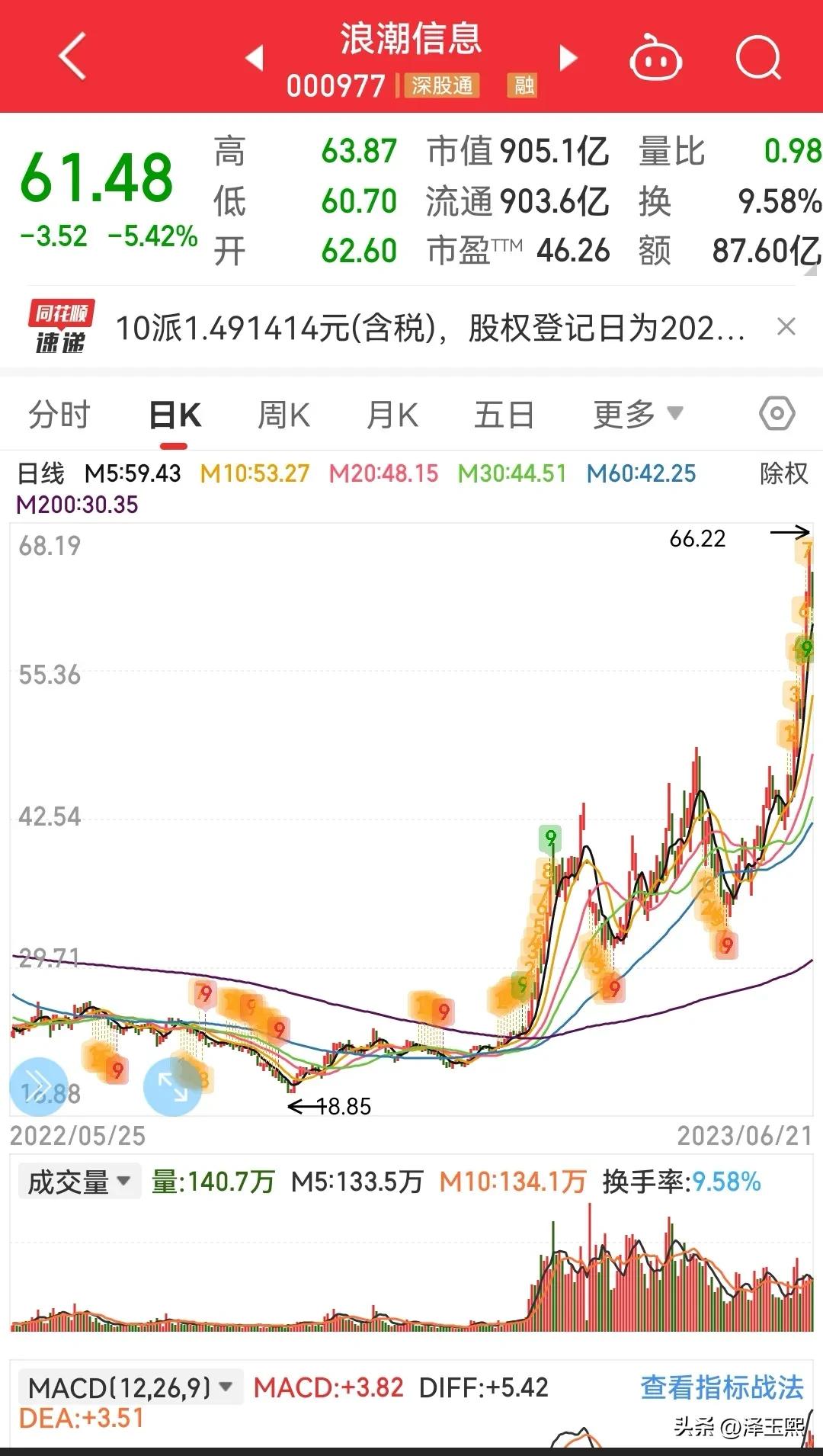
Task: Tap the blue double-arrow chart button
Action: click(38, 1086)
